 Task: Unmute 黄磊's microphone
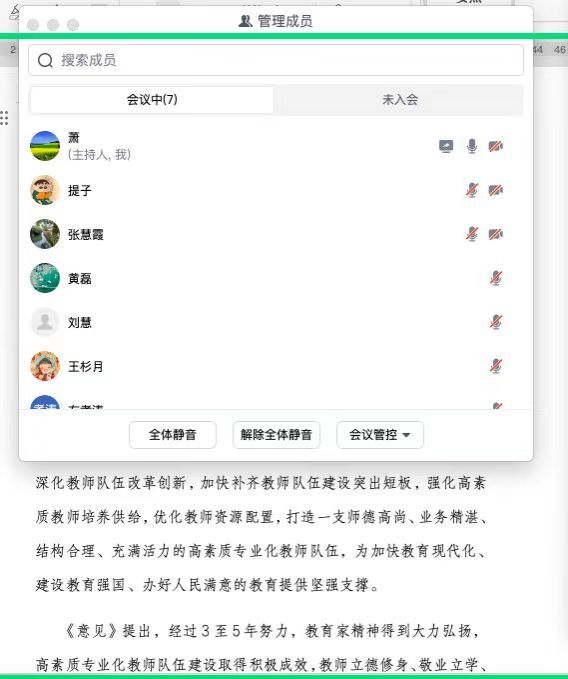pos(496,278)
